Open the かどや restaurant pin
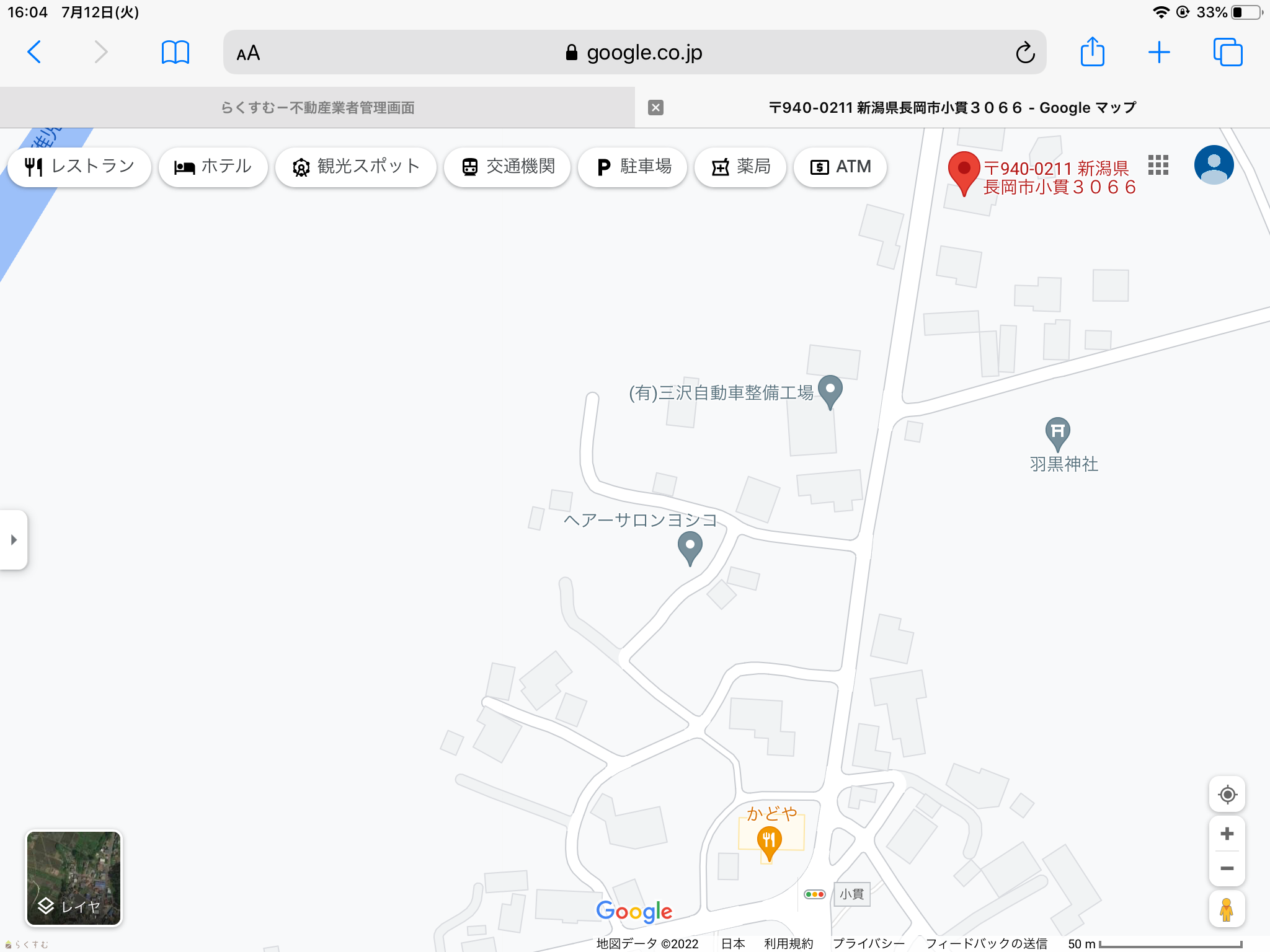The height and width of the screenshot is (952, 1270). [x=769, y=841]
